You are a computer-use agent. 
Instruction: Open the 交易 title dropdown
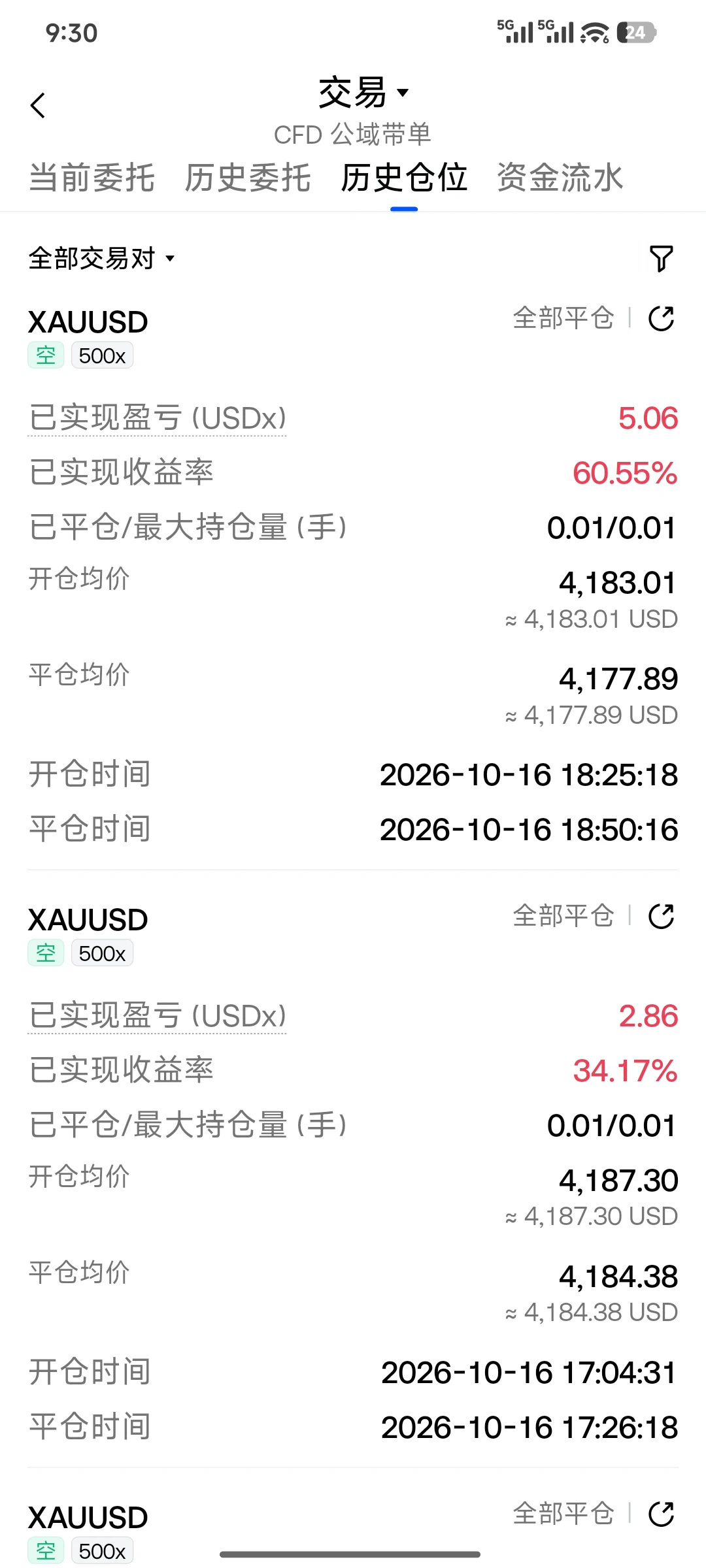click(363, 93)
